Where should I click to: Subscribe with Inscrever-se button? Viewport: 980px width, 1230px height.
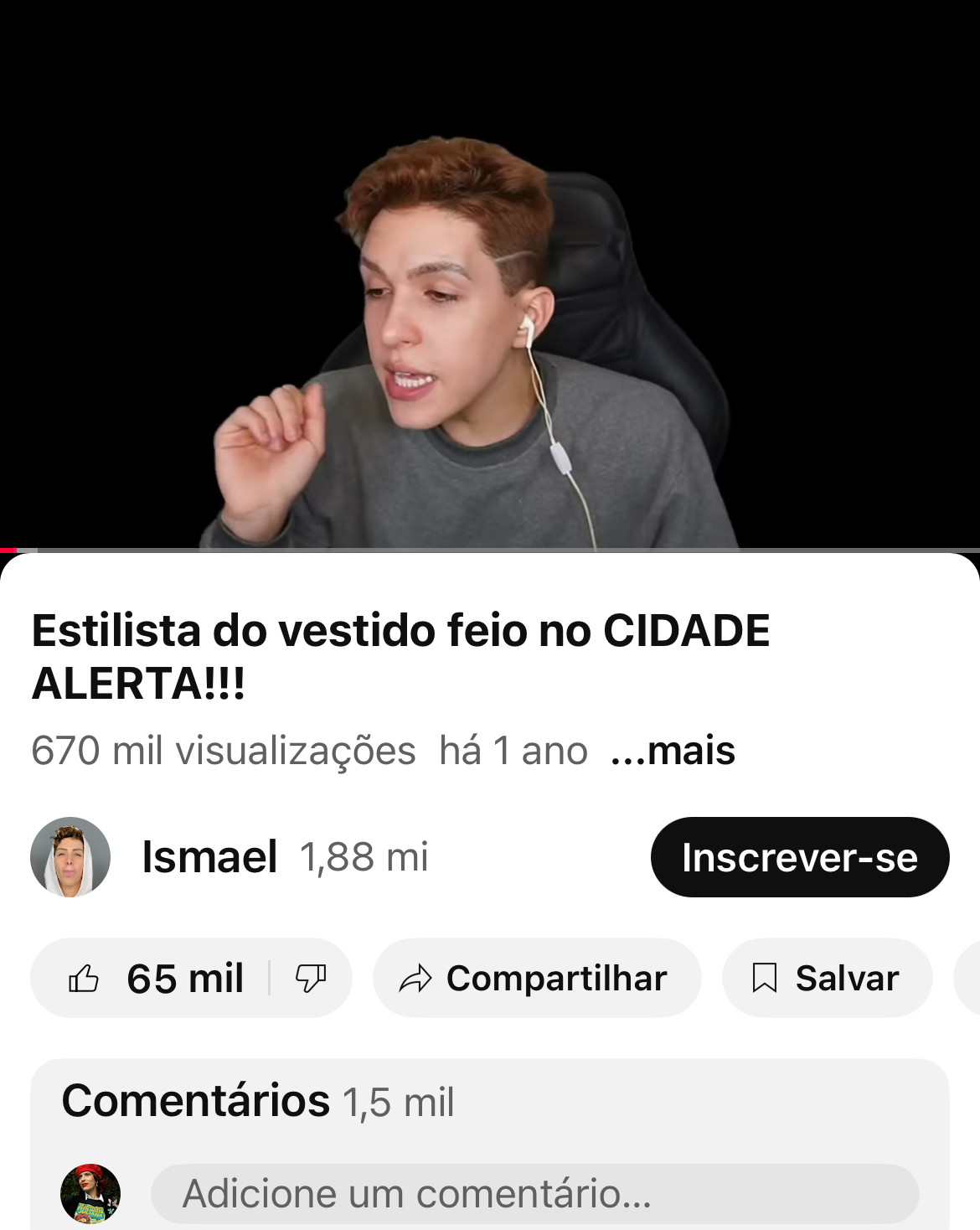(x=799, y=857)
